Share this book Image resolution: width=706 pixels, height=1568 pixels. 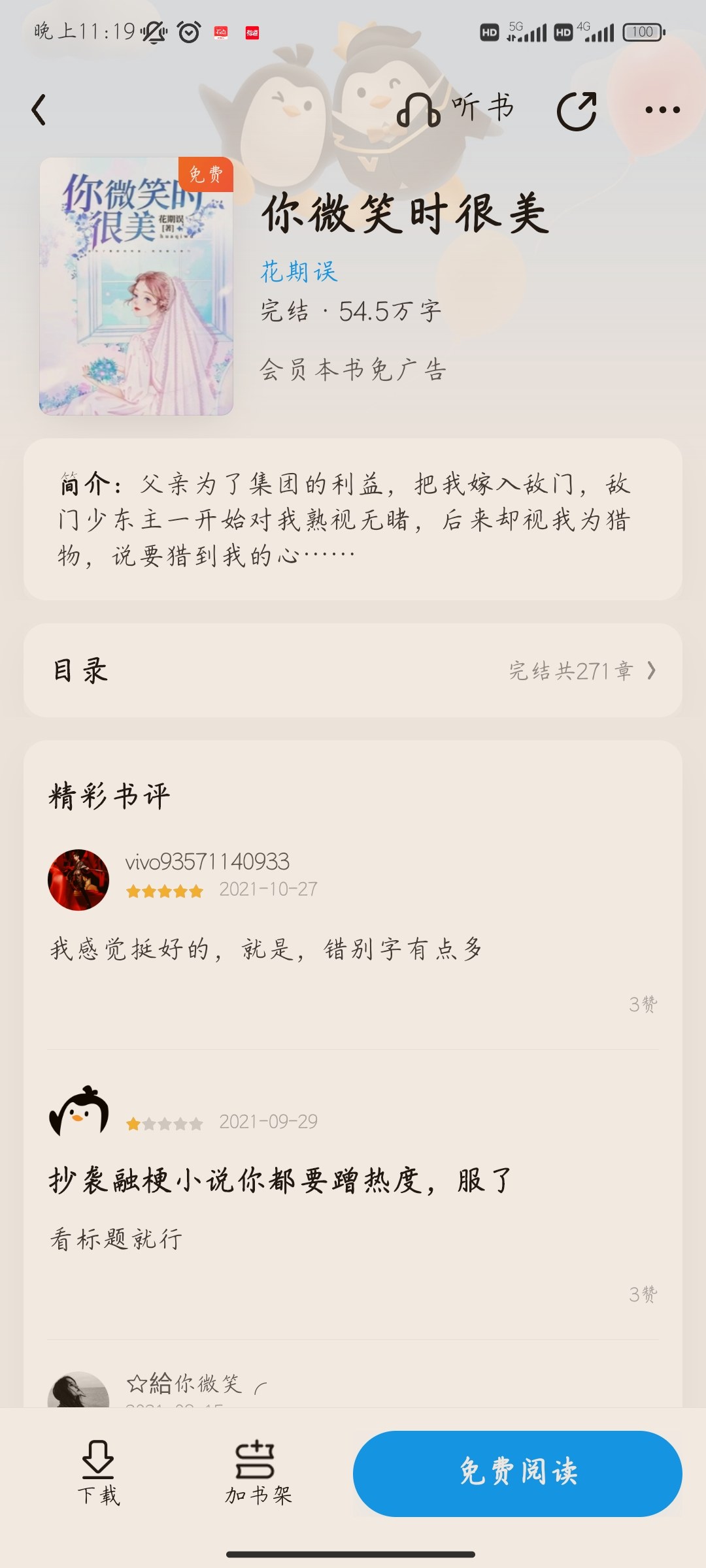(x=577, y=110)
